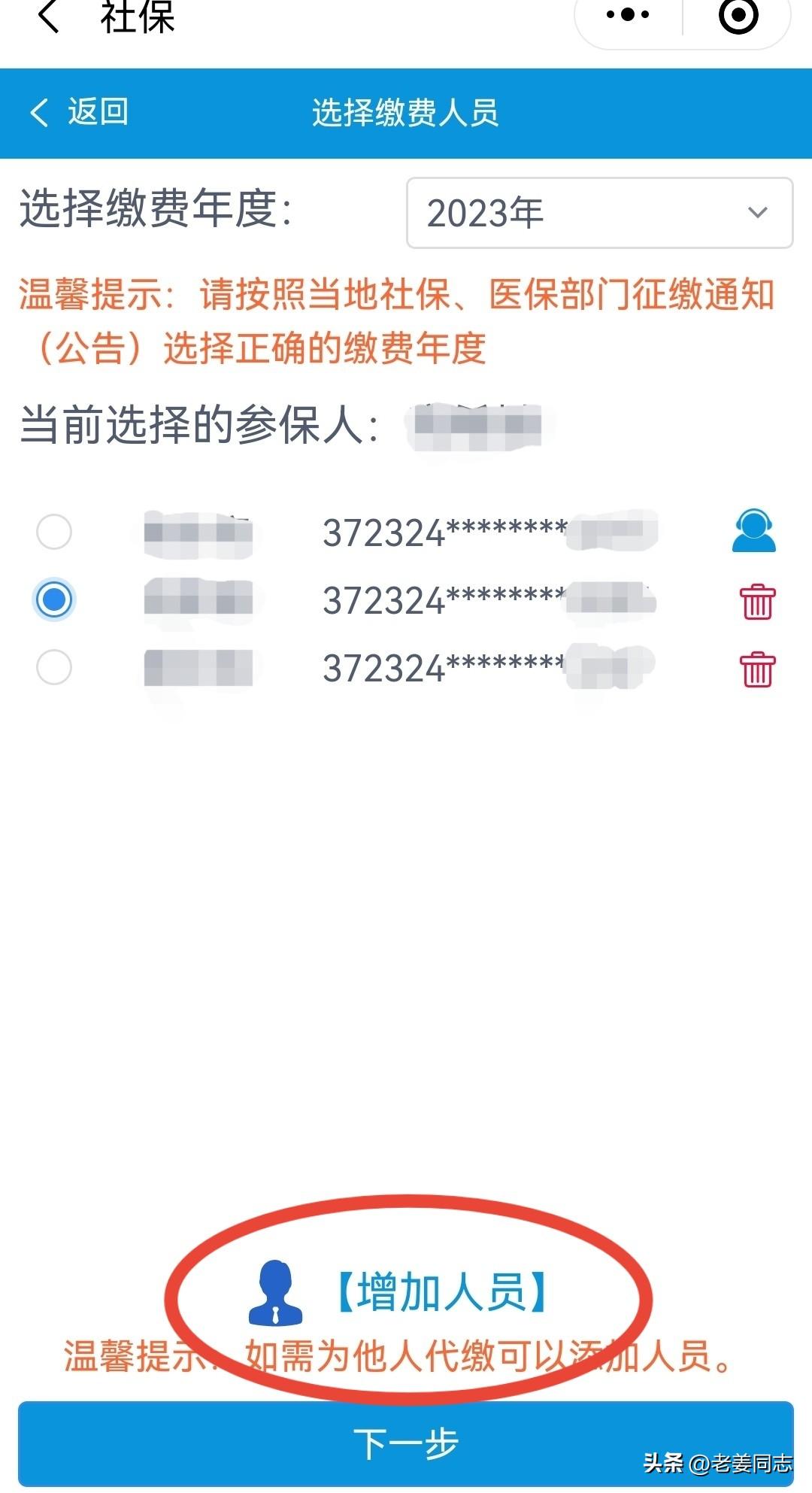The height and width of the screenshot is (1493, 812).
Task: Tap 【增加人员】 to add a person
Action: 440,1292
